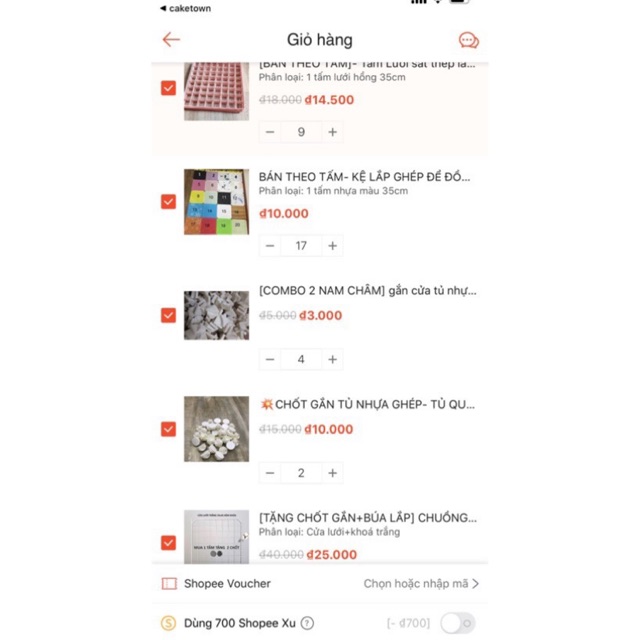
Task: Uncheck the COMBO 2 NAM CHÂM item
Action: 168,315
